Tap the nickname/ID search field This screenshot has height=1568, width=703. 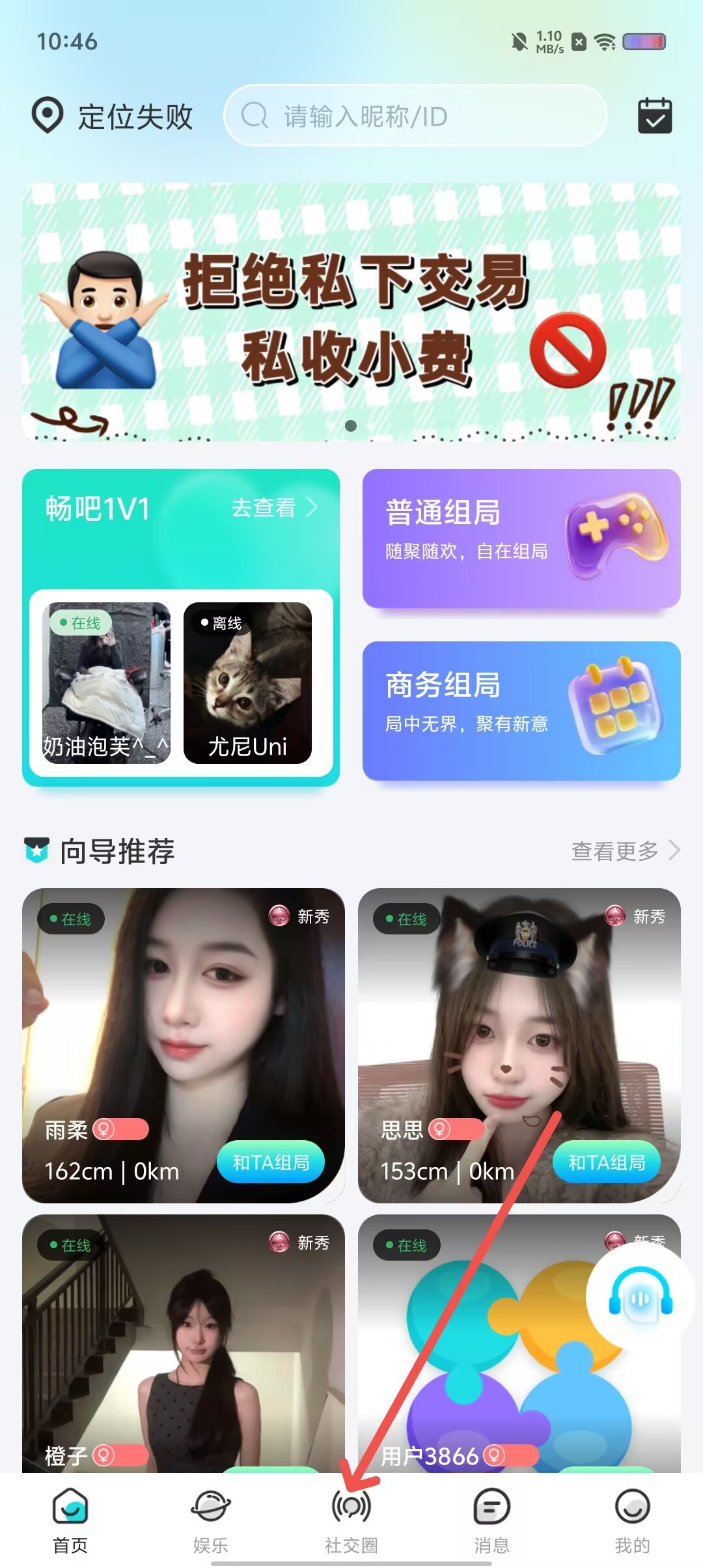coord(415,116)
